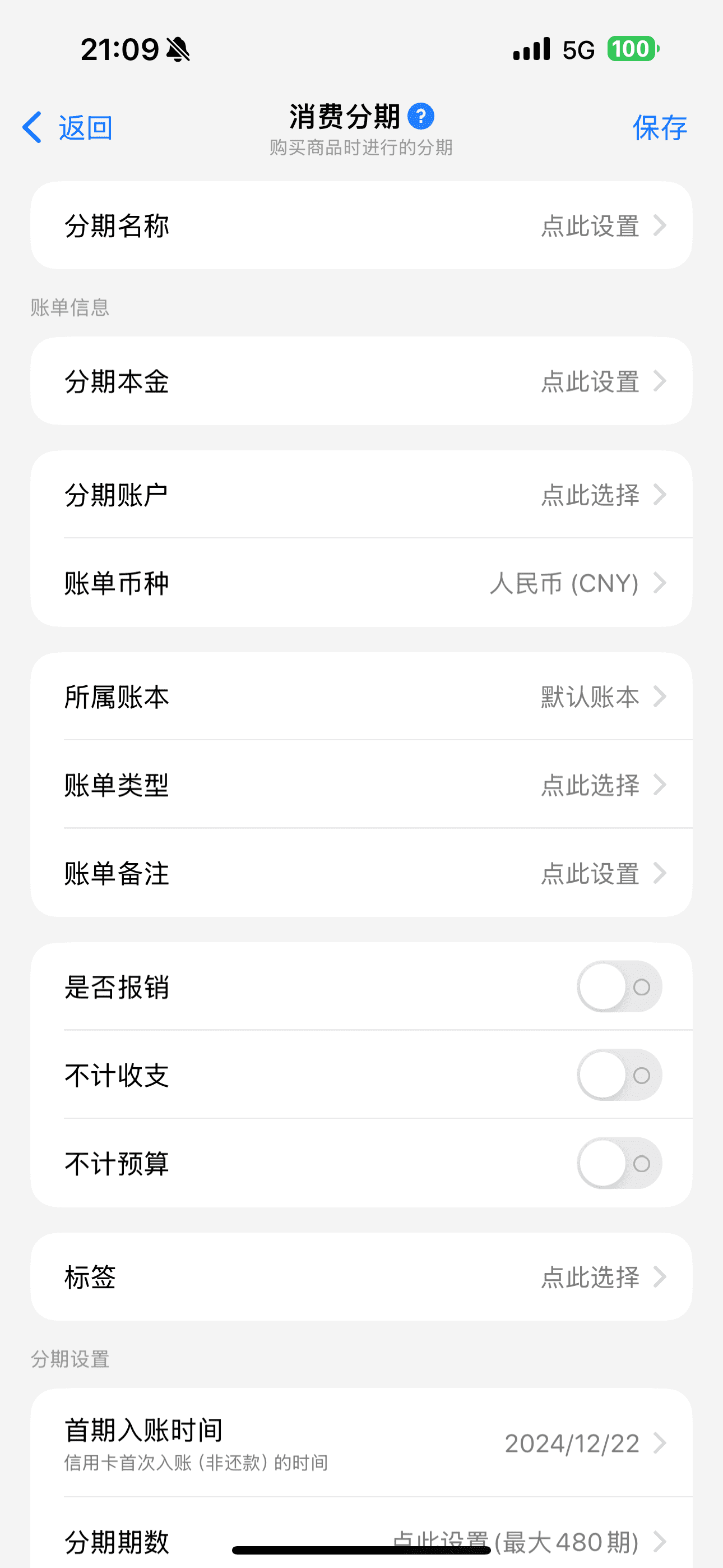
Task: Set the 分期本金 amount
Action: click(361, 382)
